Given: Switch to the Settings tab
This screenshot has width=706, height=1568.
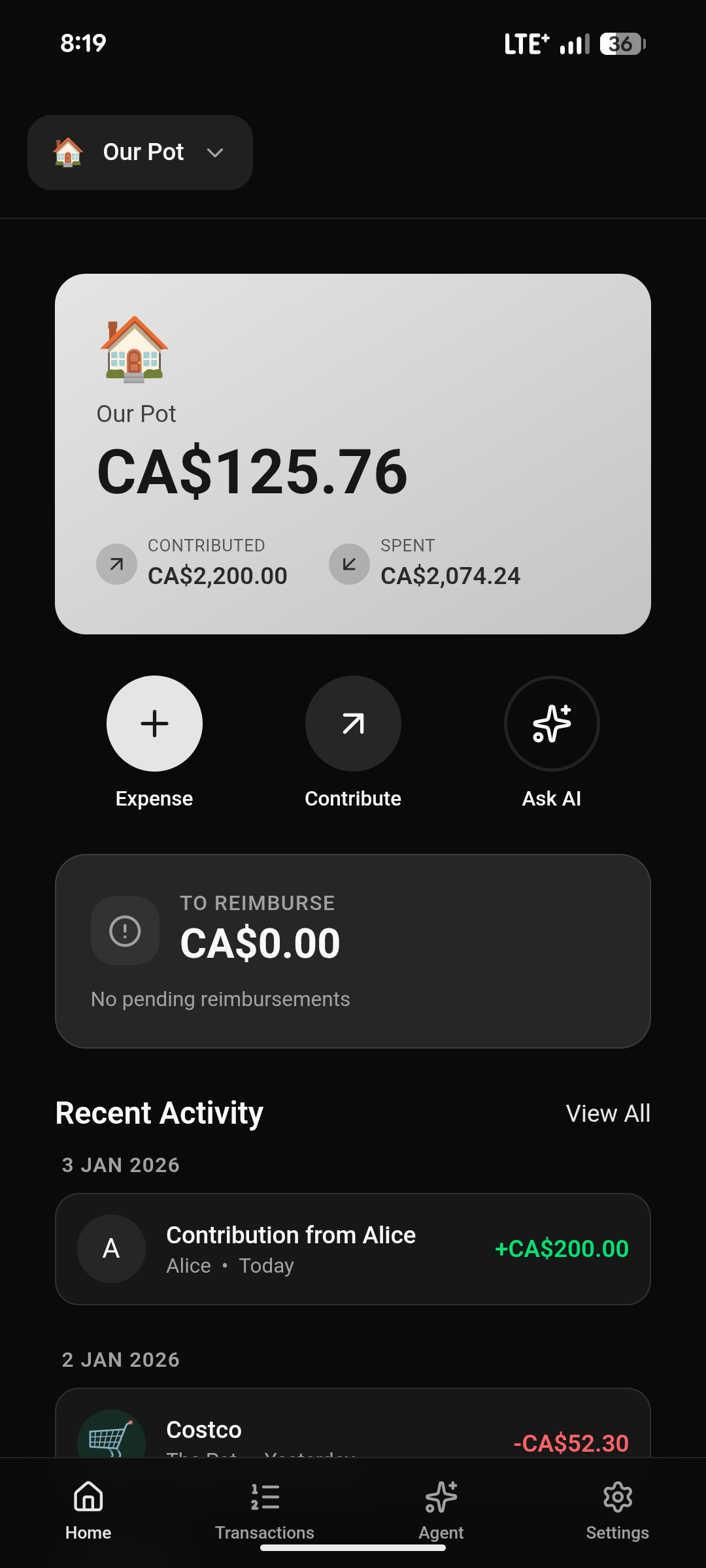Looking at the screenshot, I should point(617,1509).
